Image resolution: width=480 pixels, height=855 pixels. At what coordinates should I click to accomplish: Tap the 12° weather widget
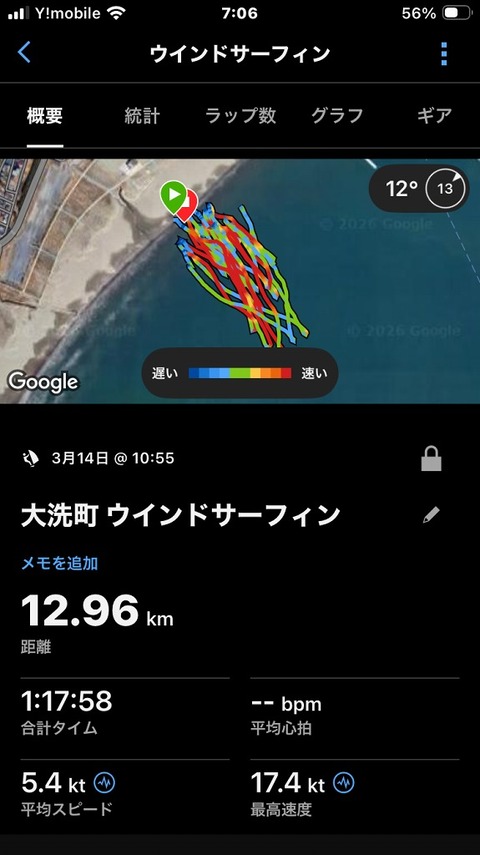tap(419, 189)
